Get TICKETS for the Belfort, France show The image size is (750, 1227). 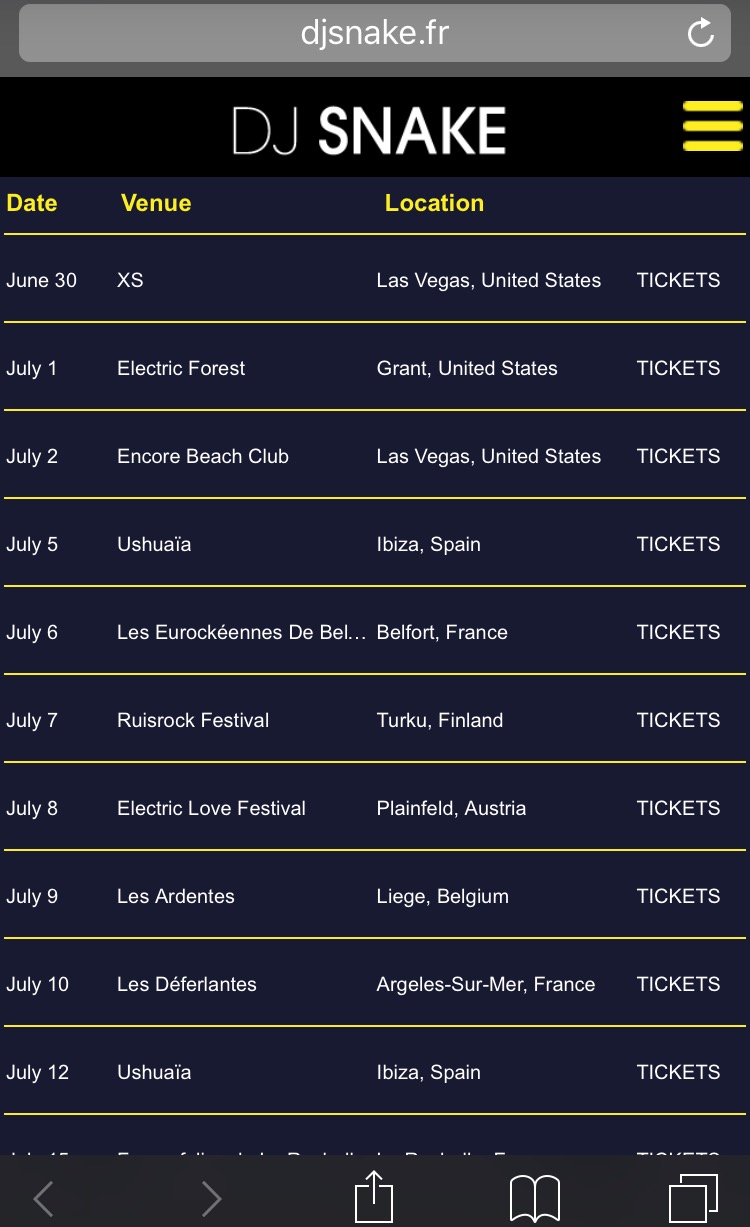(x=678, y=632)
